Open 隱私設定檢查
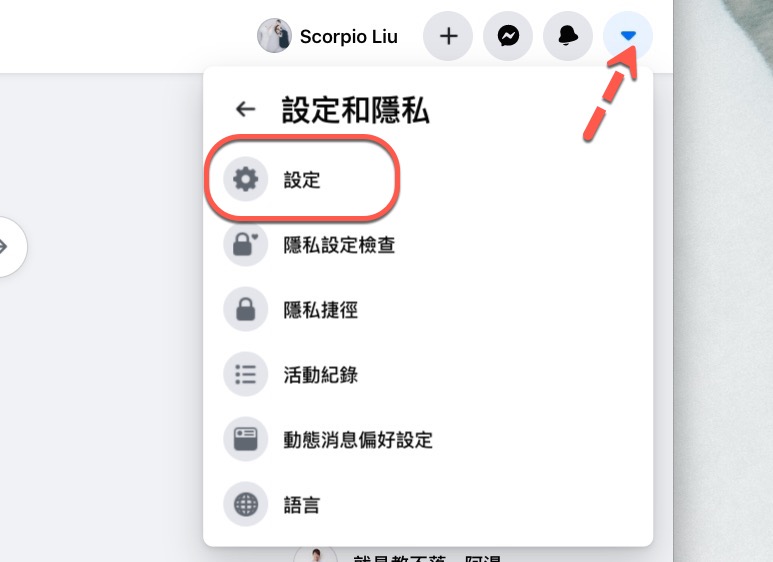 click(339, 245)
